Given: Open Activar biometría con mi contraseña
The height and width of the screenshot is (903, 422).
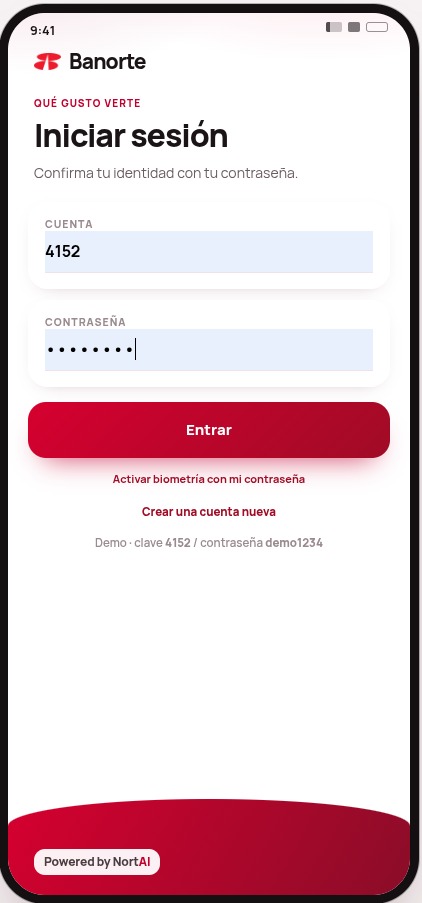Looking at the screenshot, I should click(209, 479).
